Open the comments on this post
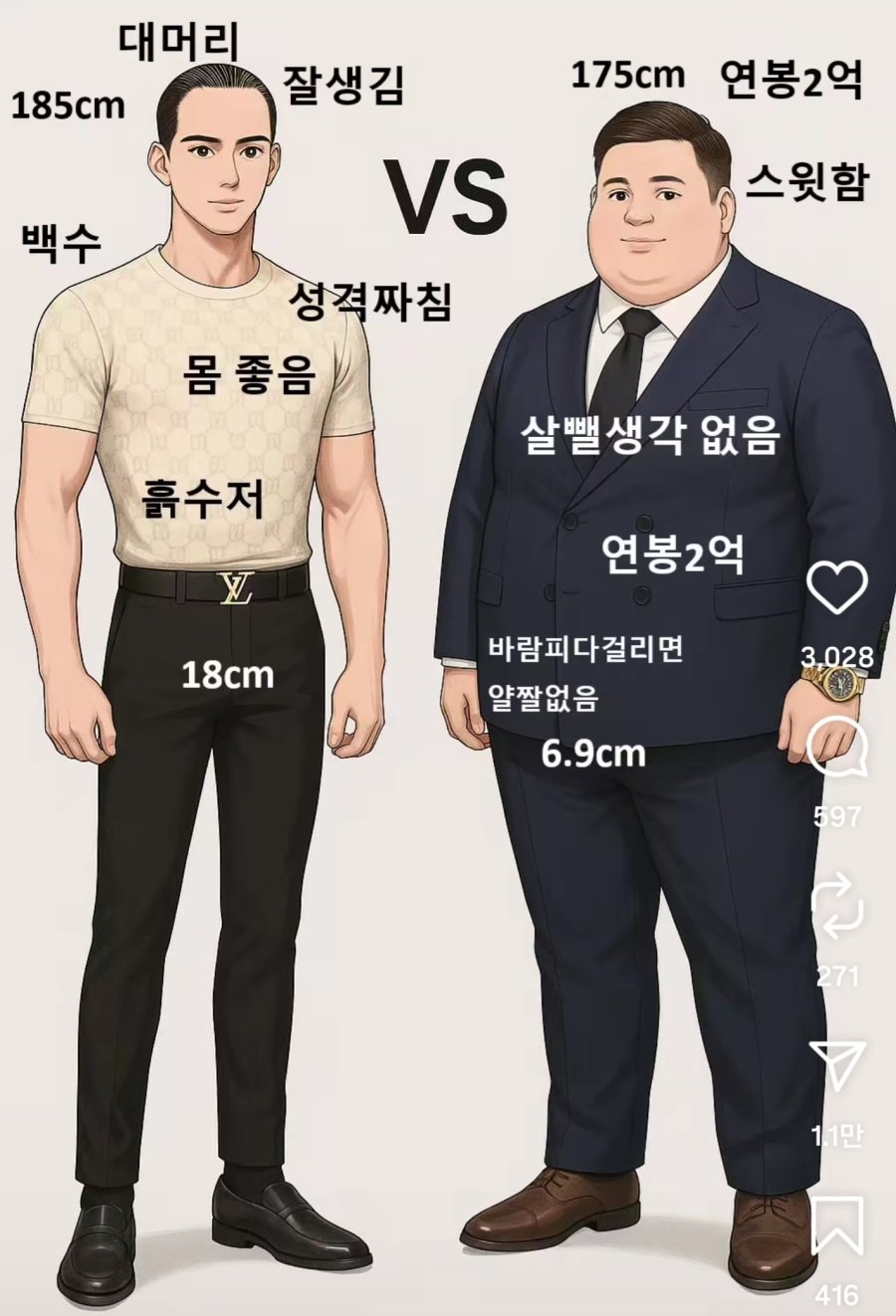The height and width of the screenshot is (1316, 896). click(x=835, y=750)
